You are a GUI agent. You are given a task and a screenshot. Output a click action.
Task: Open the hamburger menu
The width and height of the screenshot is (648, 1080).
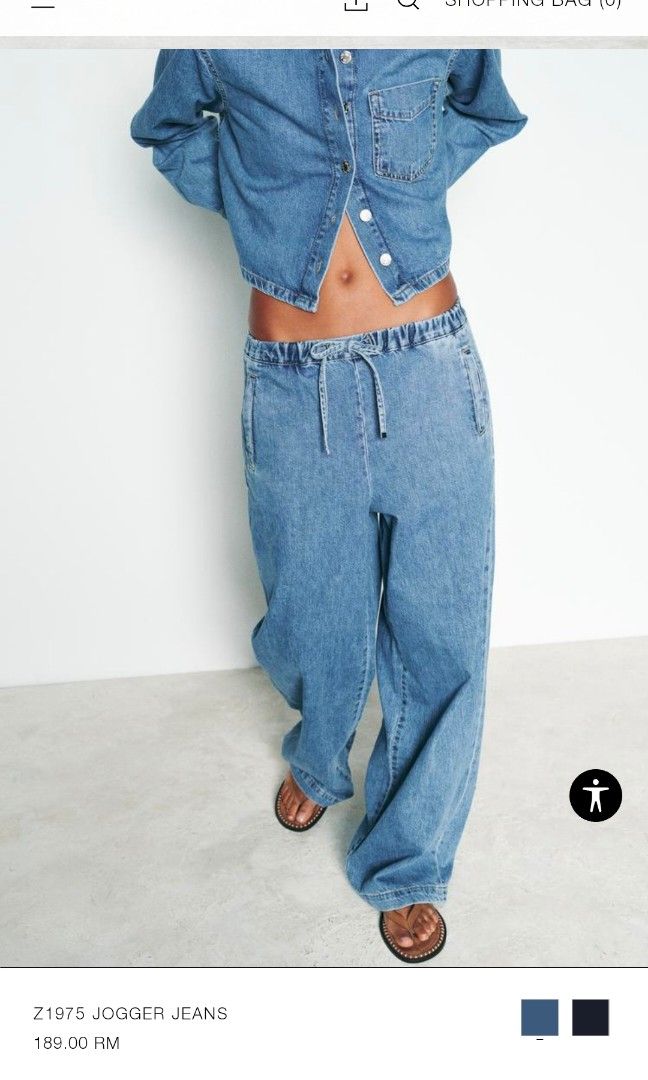(42, 5)
